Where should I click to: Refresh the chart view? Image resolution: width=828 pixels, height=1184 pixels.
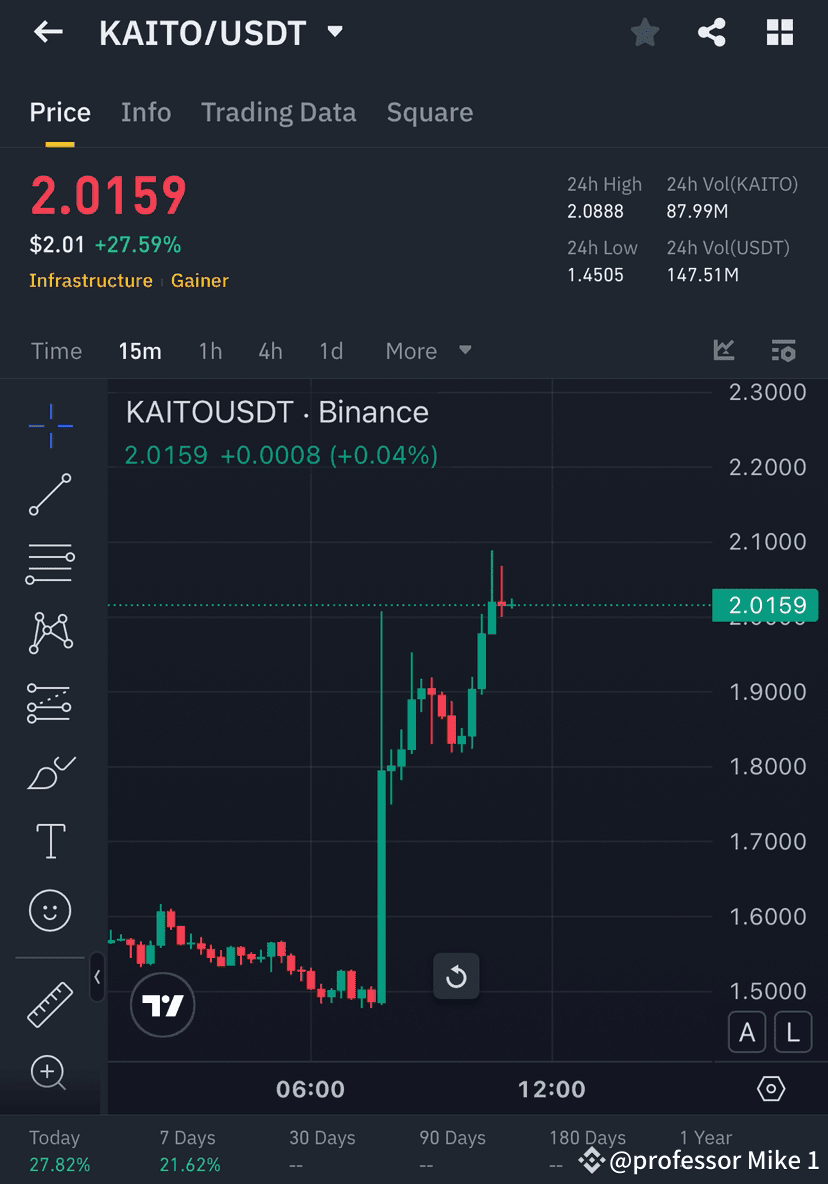(x=456, y=976)
